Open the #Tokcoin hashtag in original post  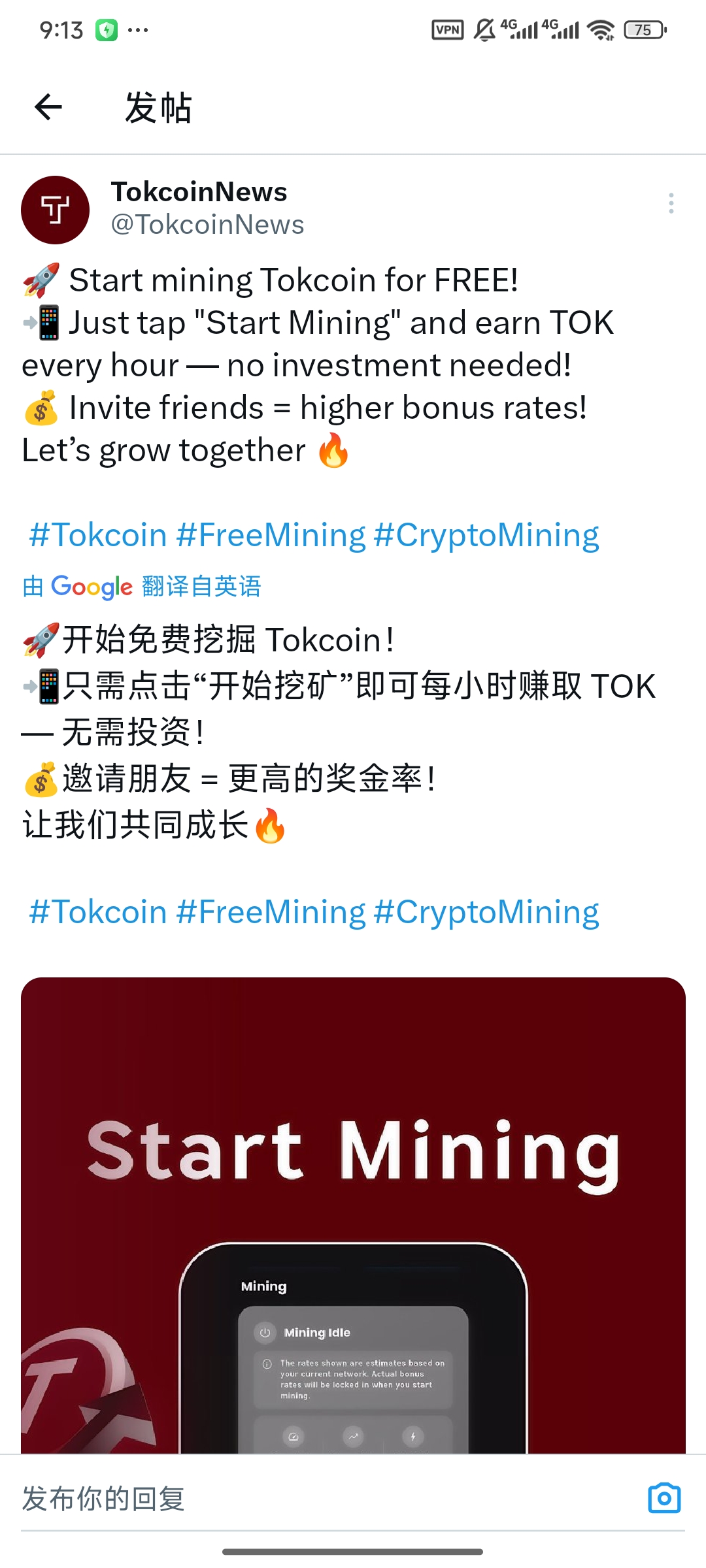(x=98, y=535)
